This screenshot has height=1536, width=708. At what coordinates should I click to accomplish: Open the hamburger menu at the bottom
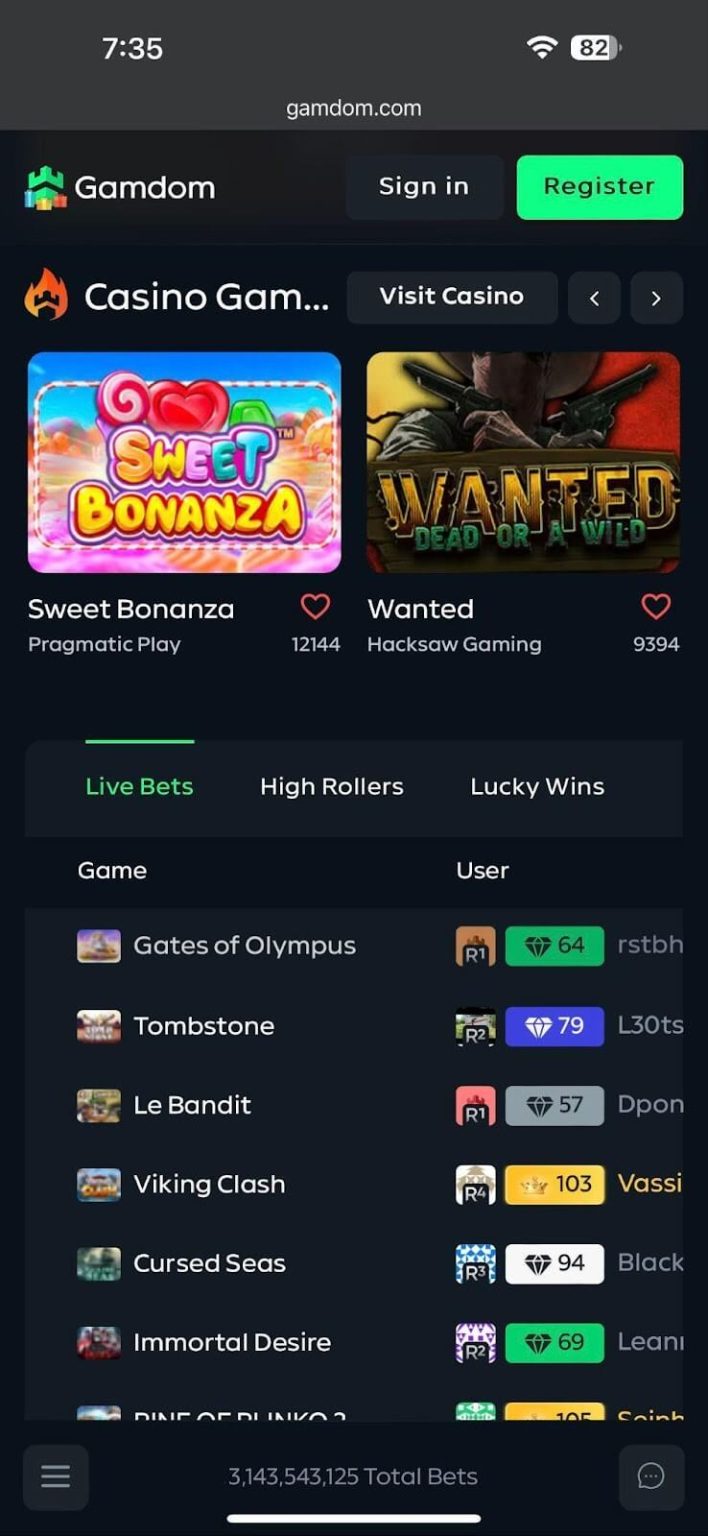(56, 1476)
